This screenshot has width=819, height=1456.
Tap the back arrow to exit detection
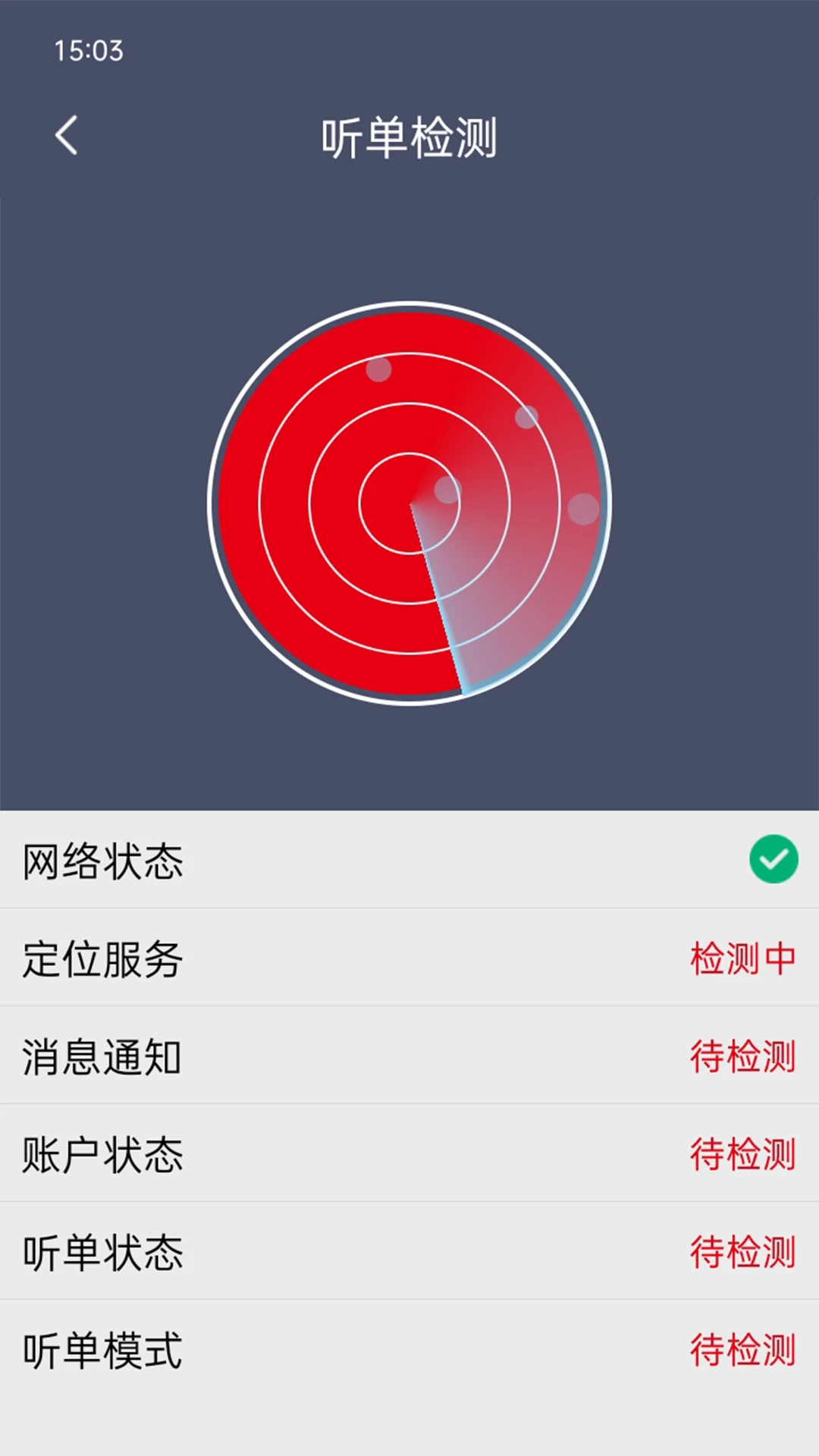[67, 135]
